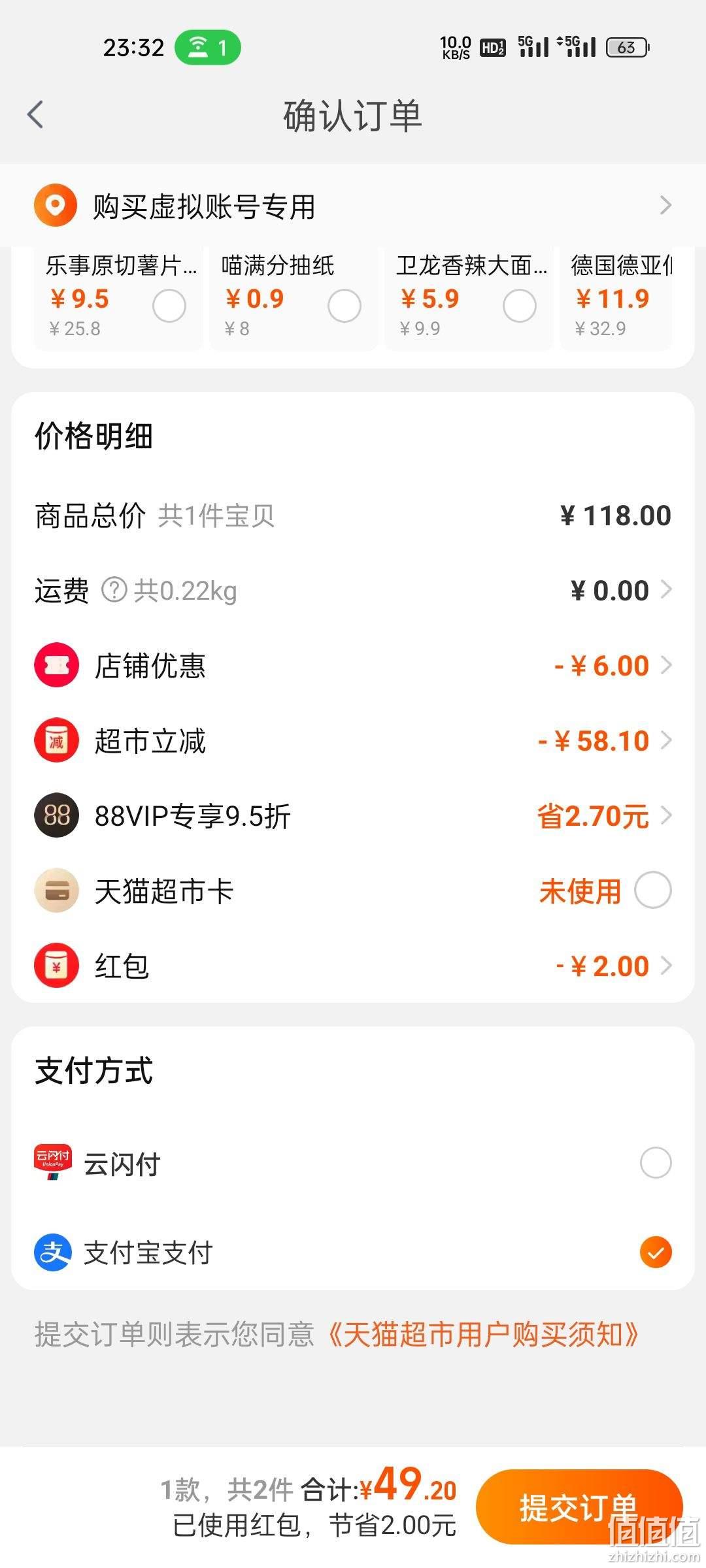
Task: Open the 店铺优惠 discount details
Action: pos(353,666)
